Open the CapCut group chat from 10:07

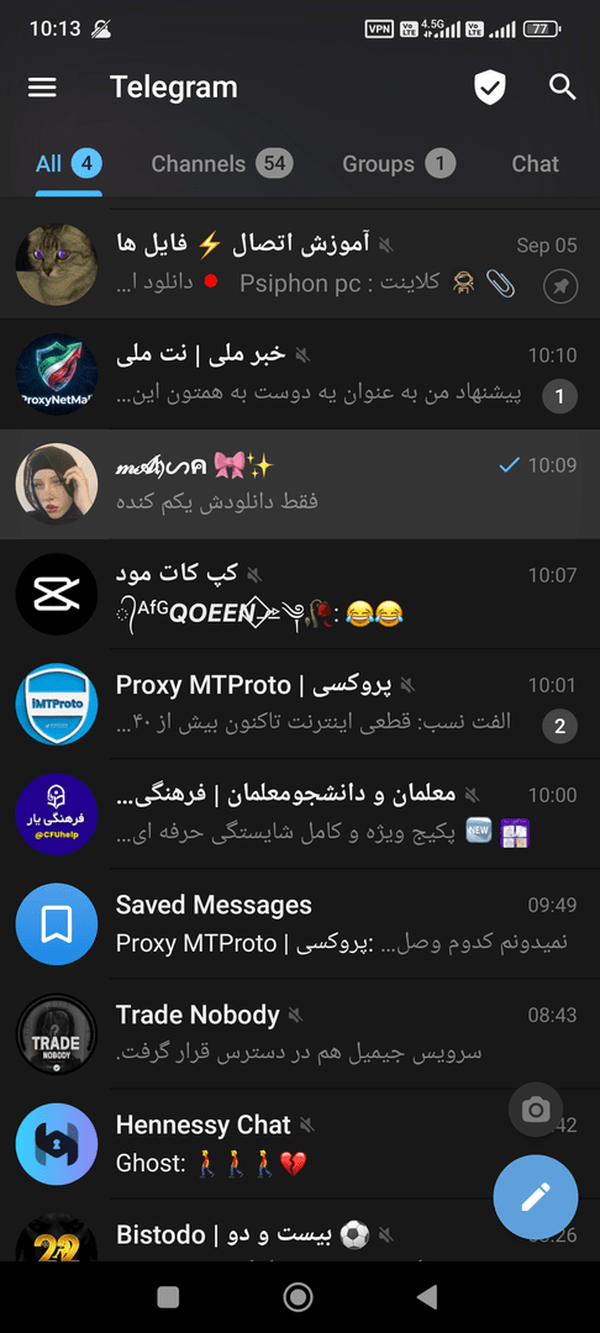click(x=300, y=594)
